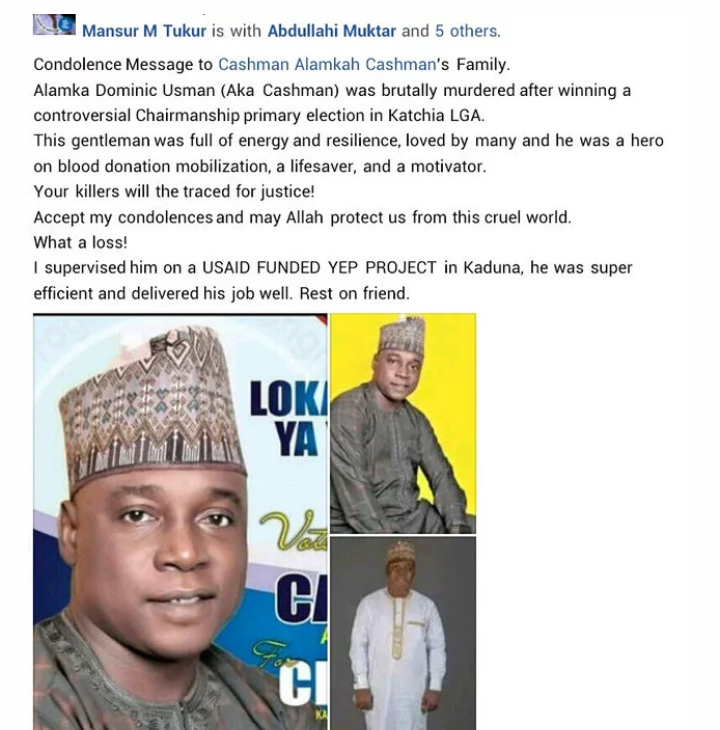Open the large campaign poster photo
Viewport: 720px width, 730px height.
180,522
